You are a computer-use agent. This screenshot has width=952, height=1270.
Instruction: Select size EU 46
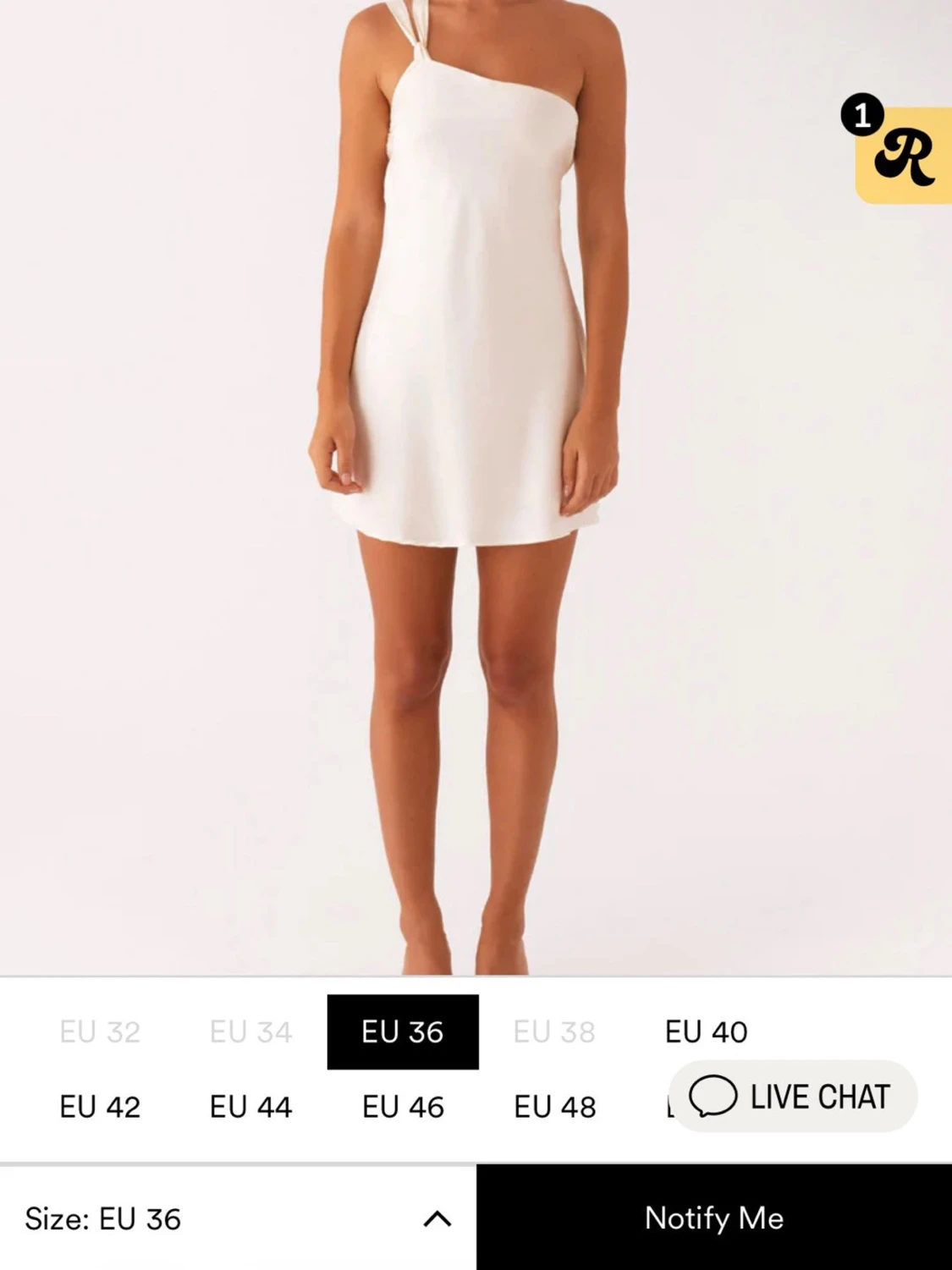[403, 1107]
